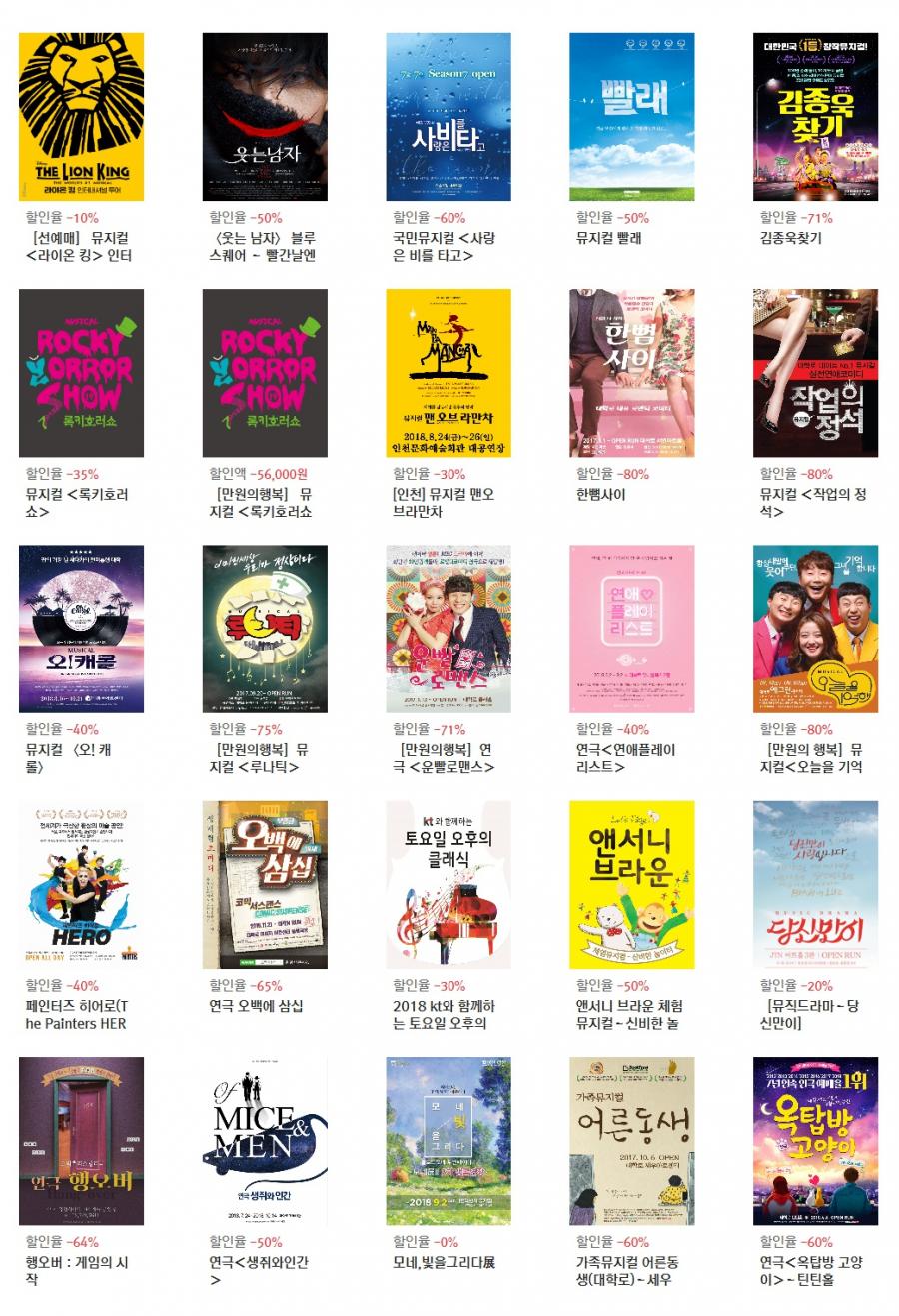The width and height of the screenshot is (899, 1316).
Task: View 루나틱 musical deal
Action: tap(265, 629)
